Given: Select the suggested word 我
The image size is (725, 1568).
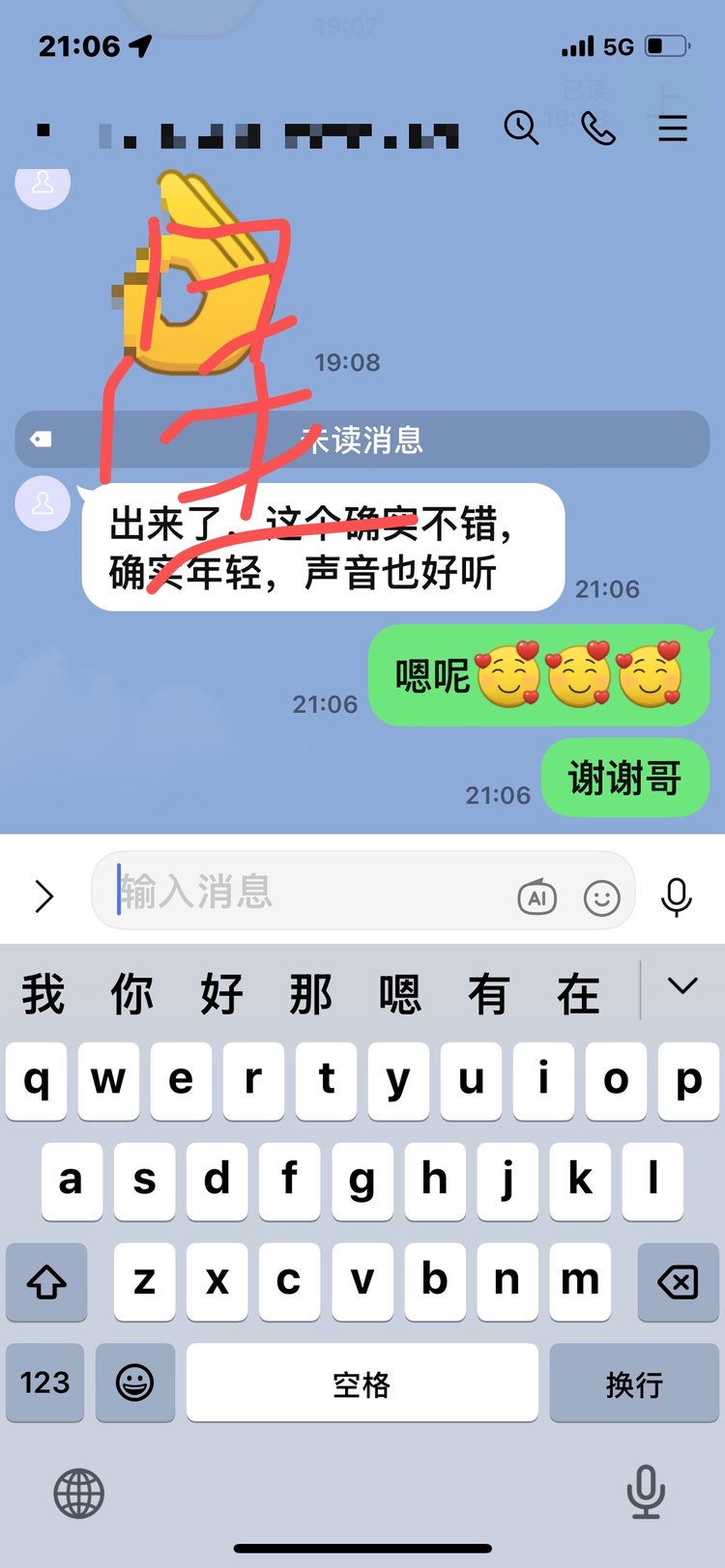Looking at the screenshot, I should (43, 994).
